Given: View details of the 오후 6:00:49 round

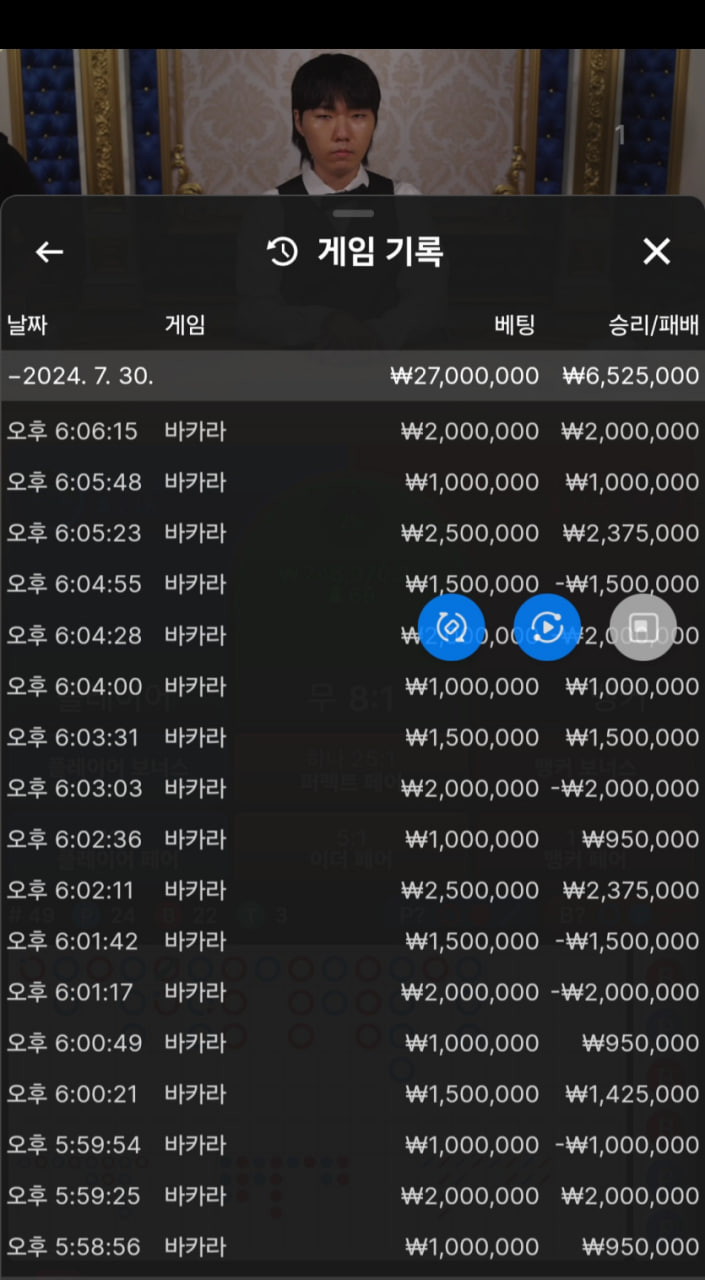Looking at the screenshot, I should pyautogui.click(x=352, y=1043).
